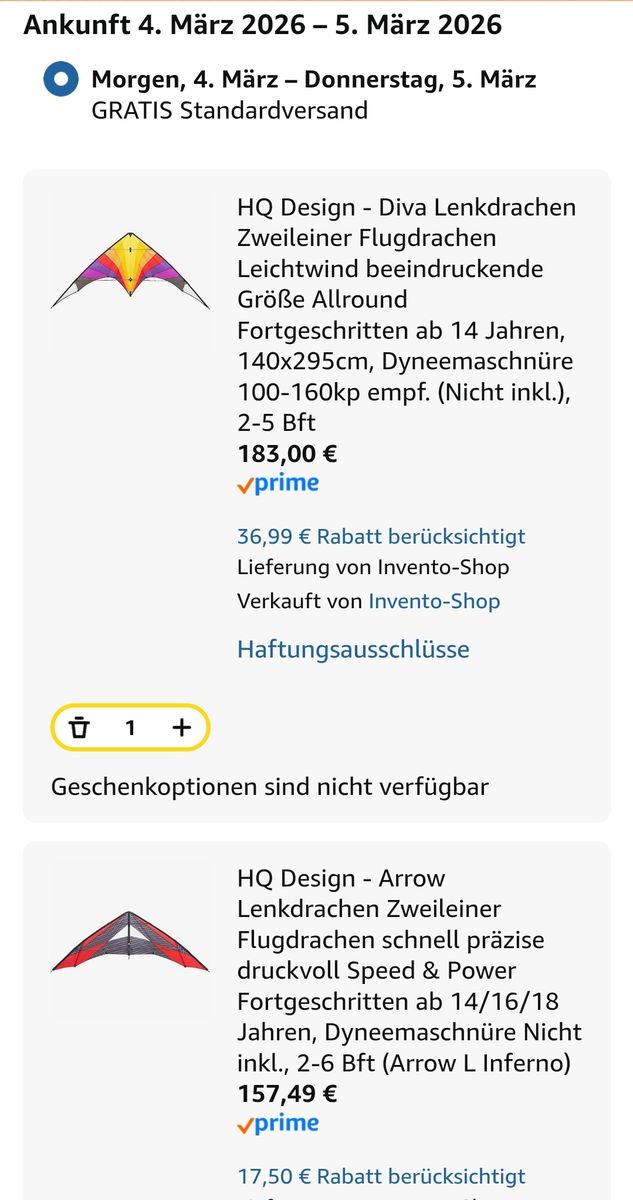This screenshot has height=1200, width=633.
Task: Increase Diva kite quantity with plus
Action: pyautogui.click(x=181, y=728)
